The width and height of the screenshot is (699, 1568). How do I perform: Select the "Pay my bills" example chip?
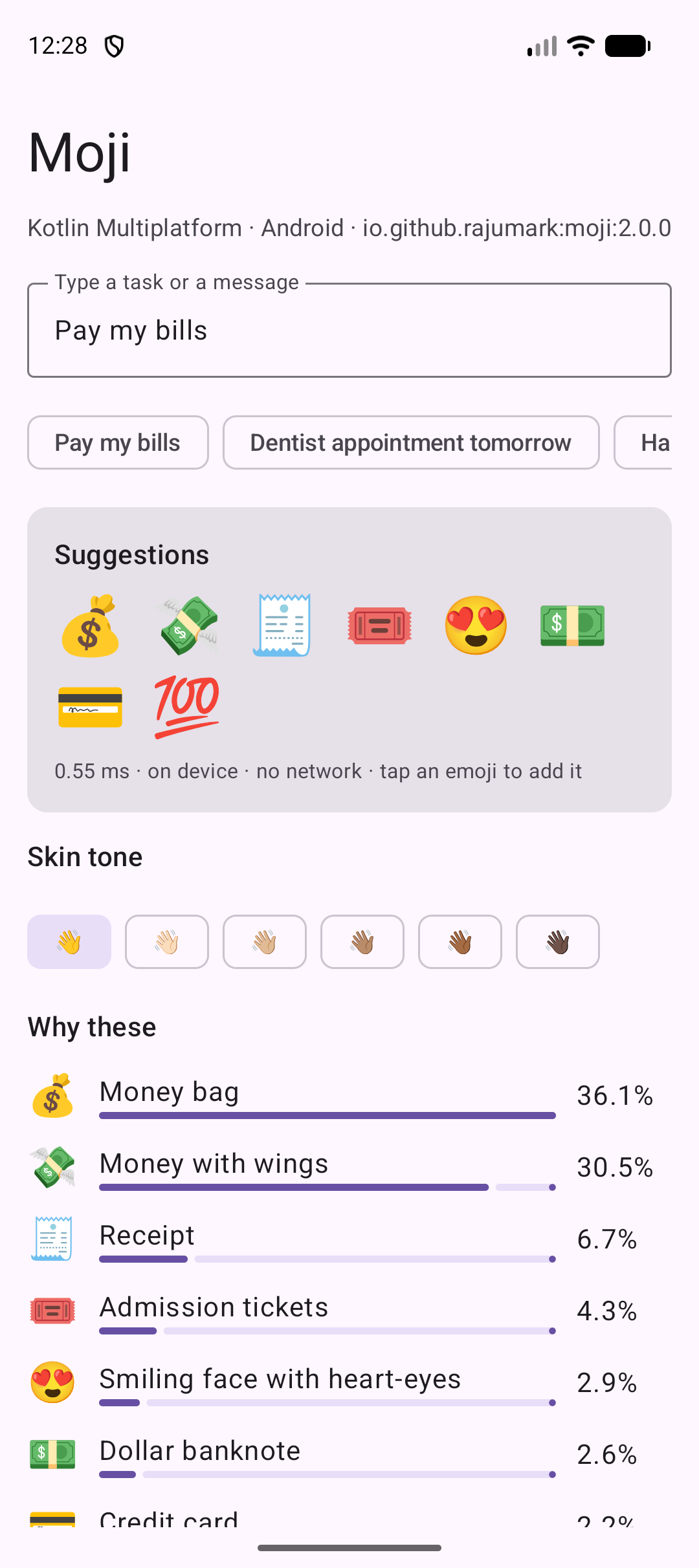(x=118, y=442)
